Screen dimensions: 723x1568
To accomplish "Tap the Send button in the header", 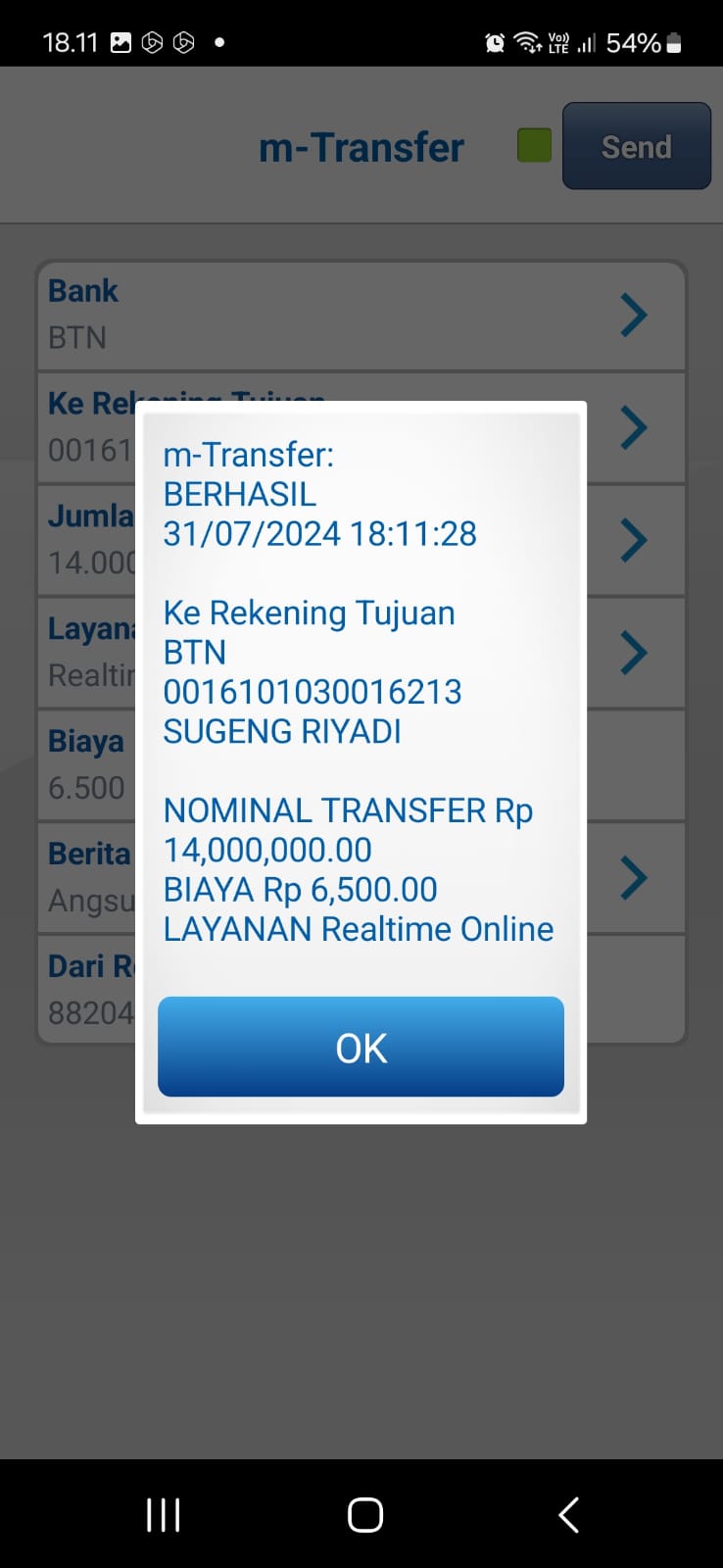I will [x=636, y=146].
